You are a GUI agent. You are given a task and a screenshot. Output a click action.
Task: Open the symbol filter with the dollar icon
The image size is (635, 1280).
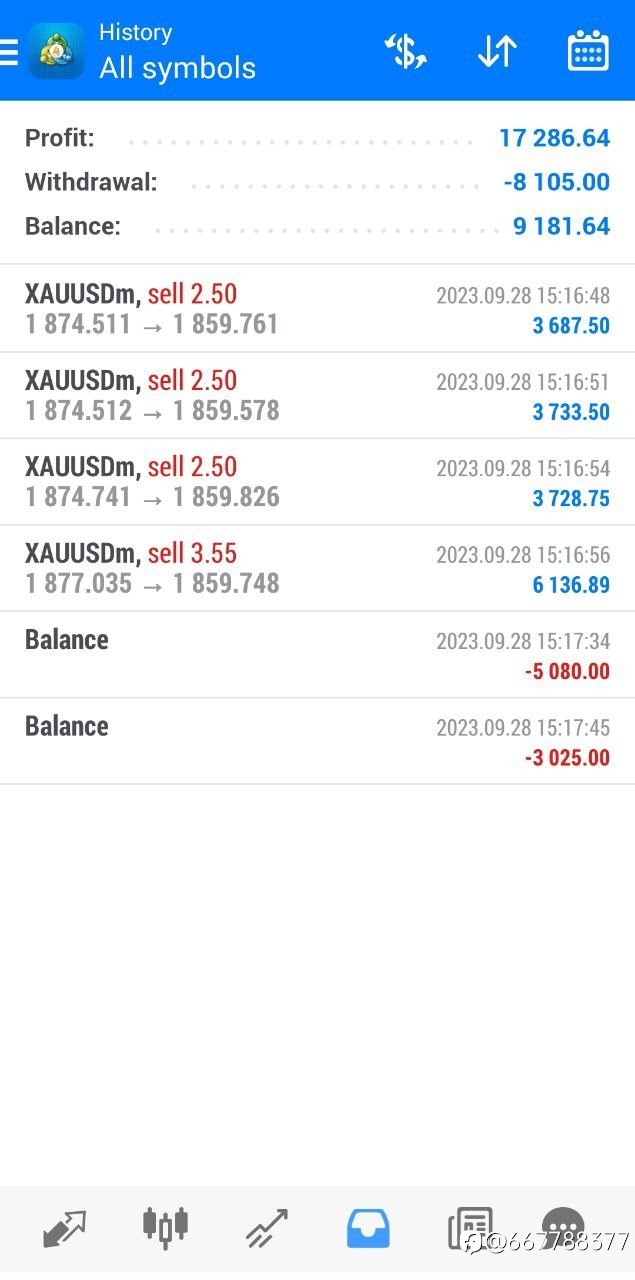406,51
